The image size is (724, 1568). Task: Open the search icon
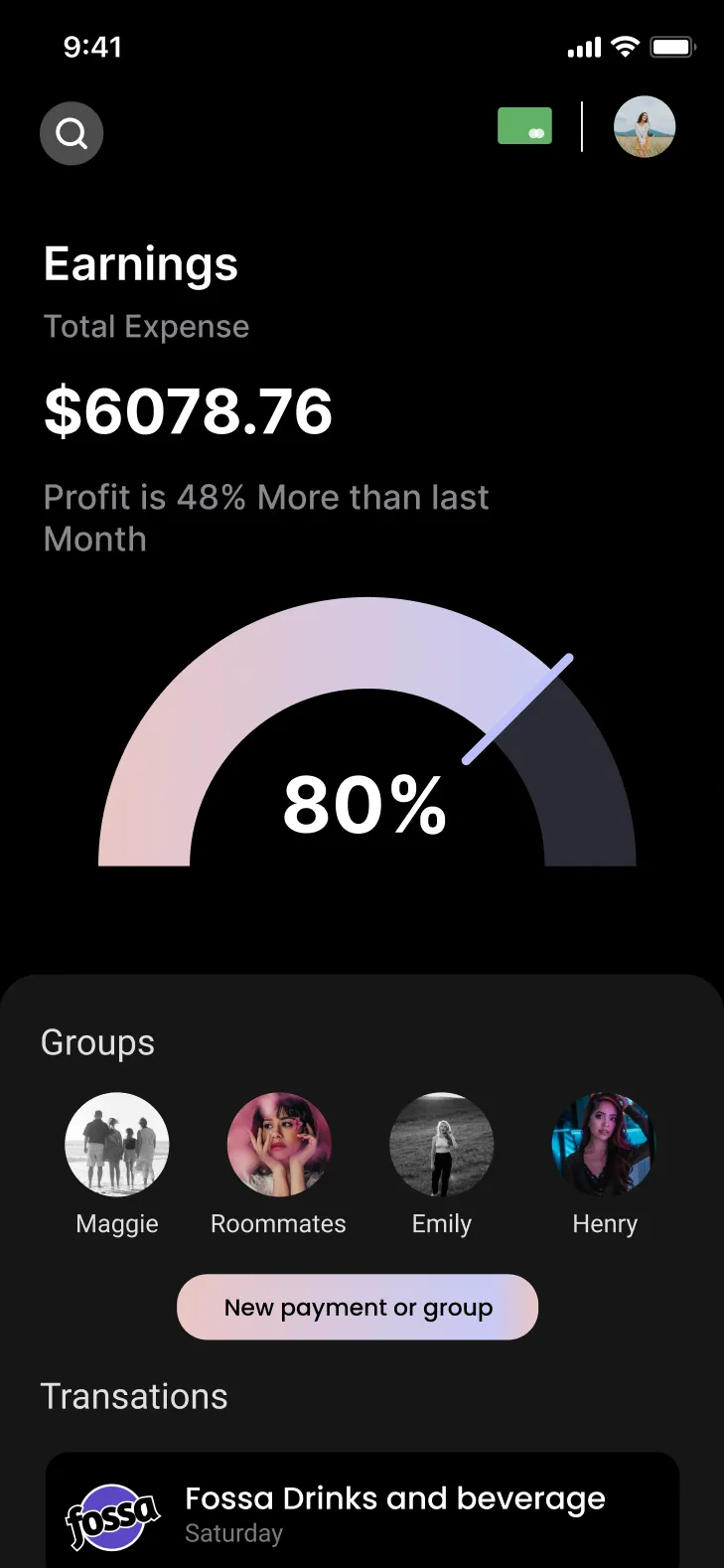click(72, 133)
